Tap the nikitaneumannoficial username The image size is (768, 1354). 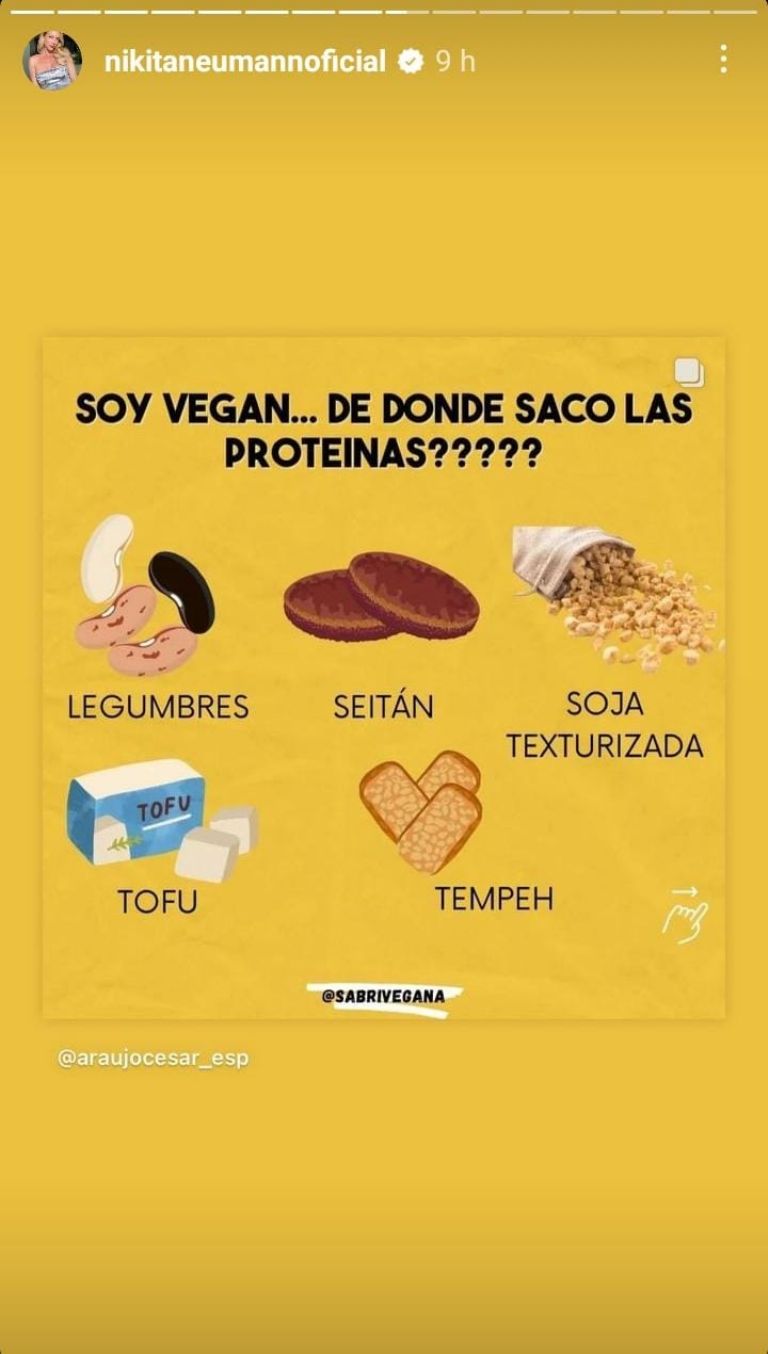[x=245, y=62]
